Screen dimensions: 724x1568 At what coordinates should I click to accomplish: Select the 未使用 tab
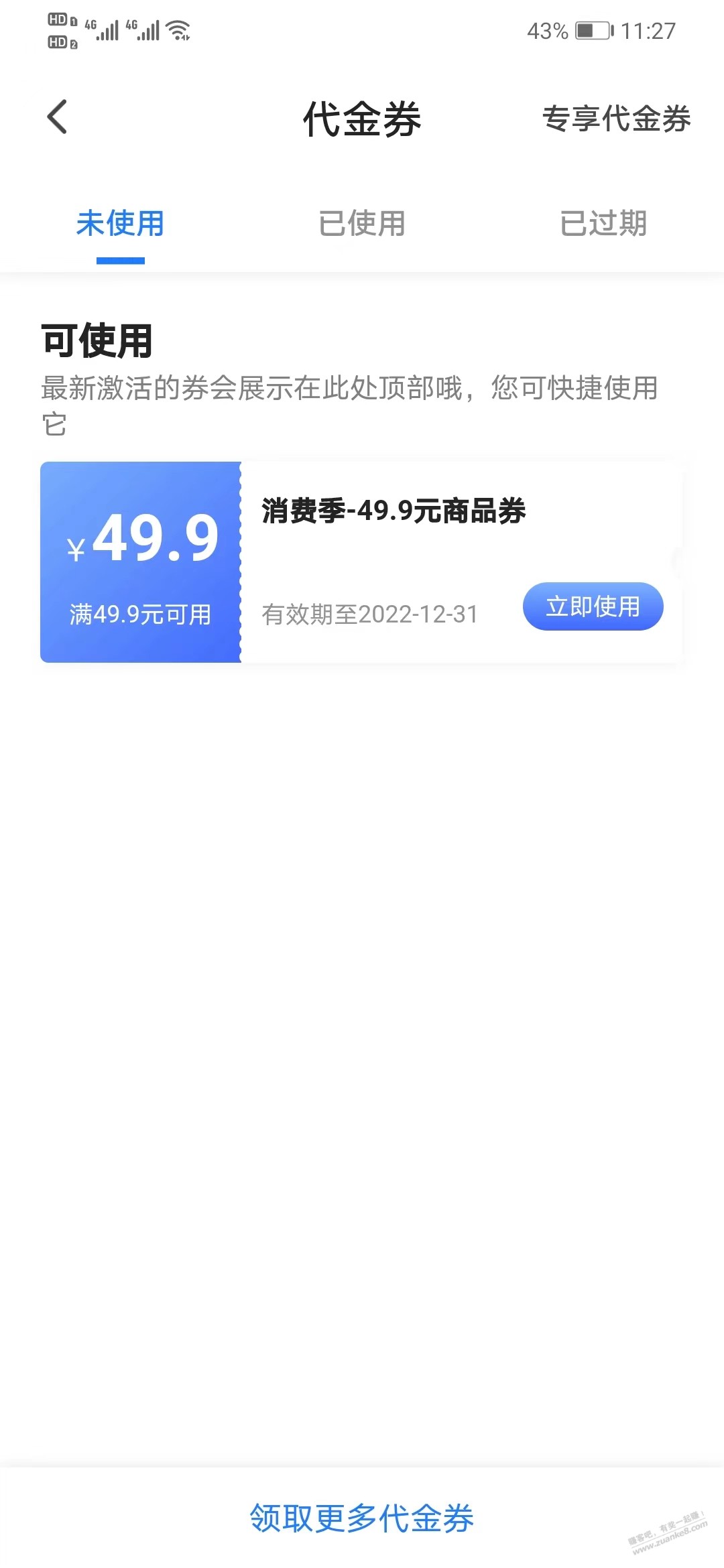[x=121, y=225]
